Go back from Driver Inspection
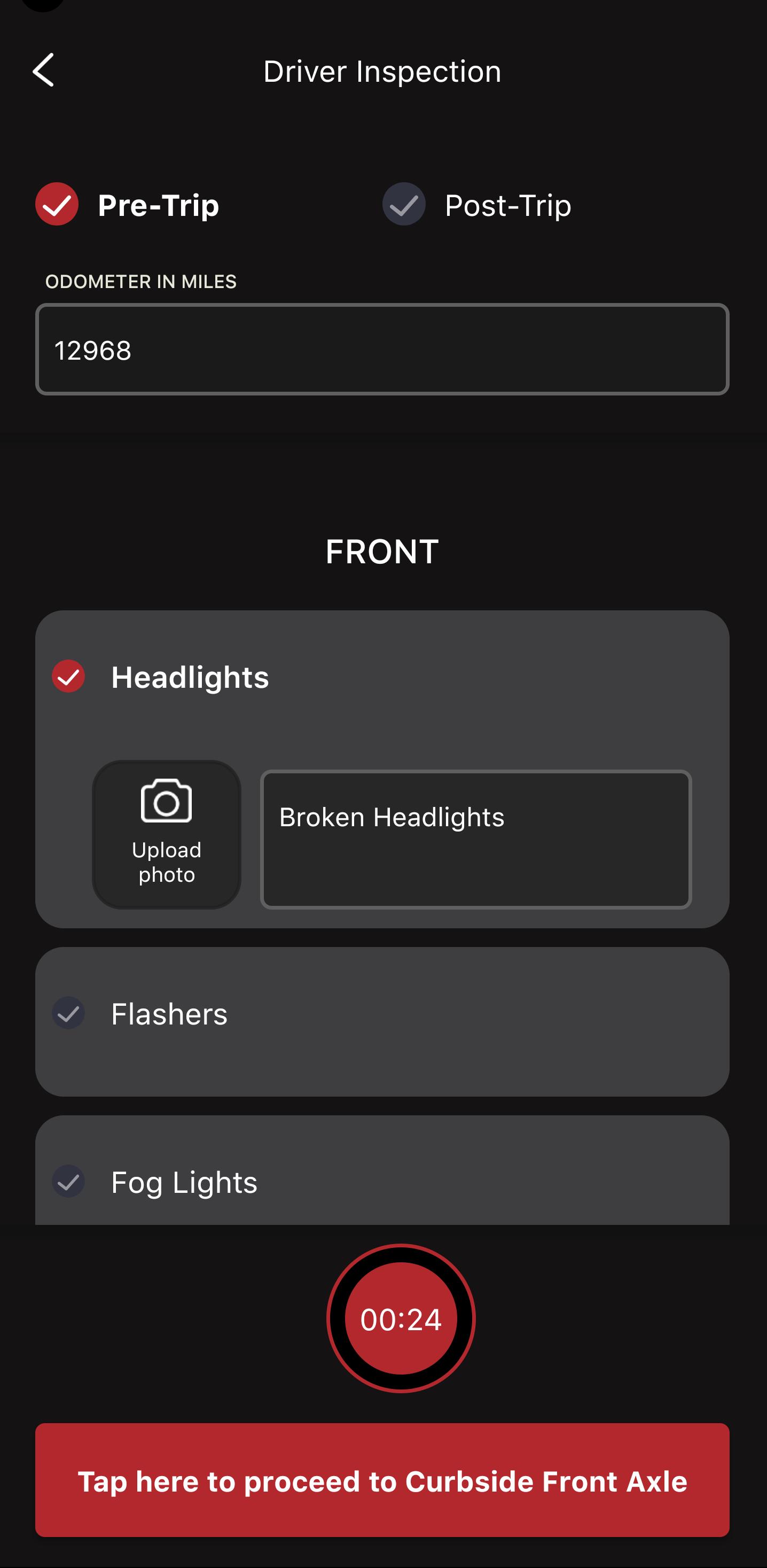This screenshot has height=1568, width=767. tap(43, 70)
